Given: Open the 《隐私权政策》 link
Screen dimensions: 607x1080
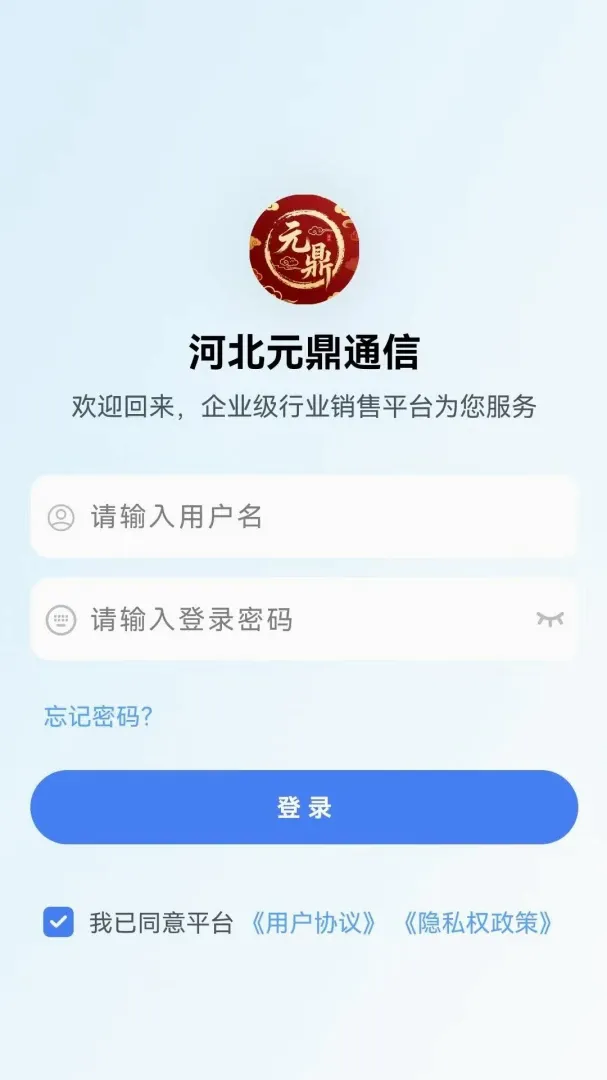Looking at the screenshot, I should coord(477,923).
